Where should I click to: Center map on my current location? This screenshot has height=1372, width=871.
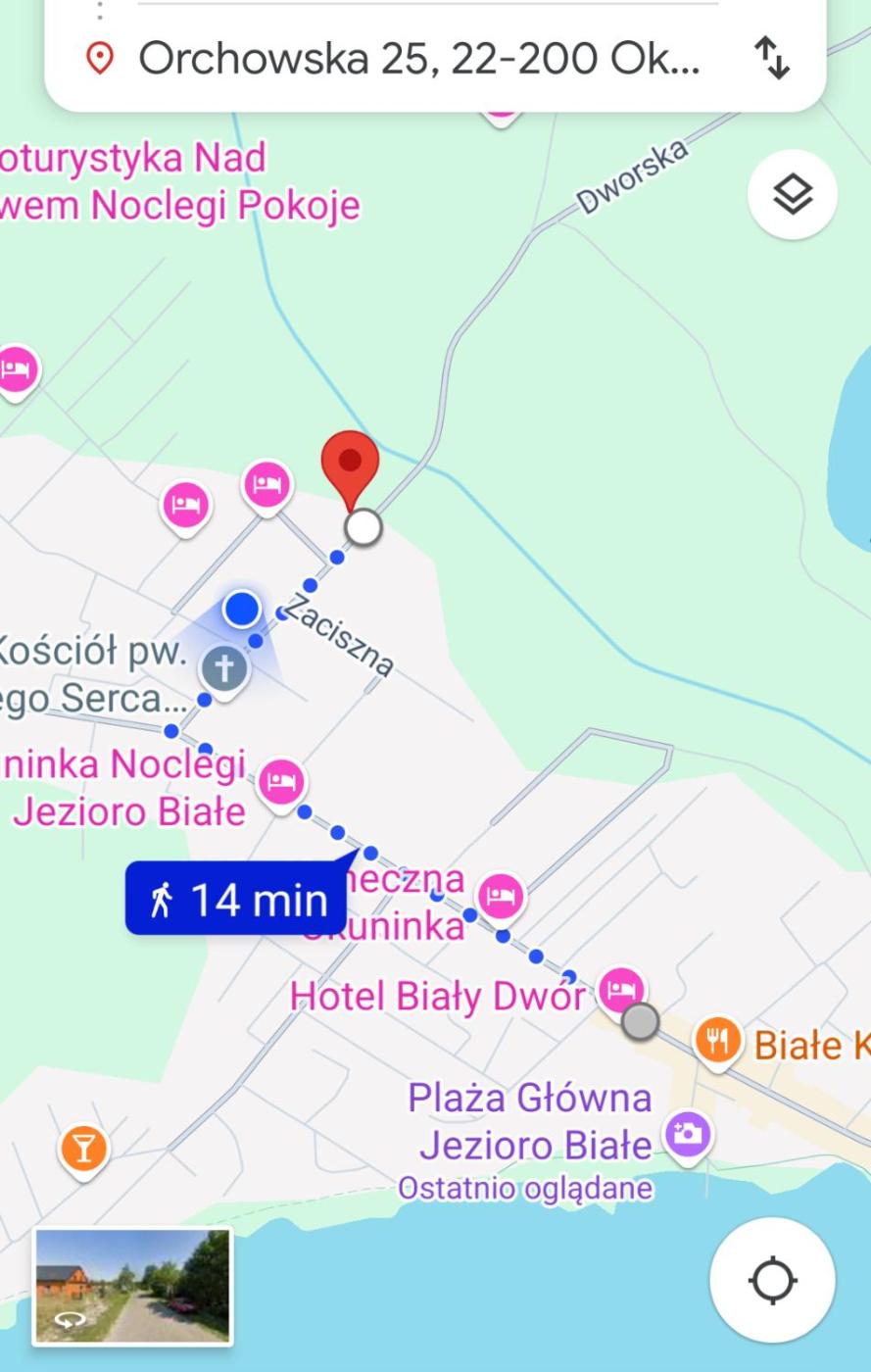pyautogui.click(x=772, y=1280)
